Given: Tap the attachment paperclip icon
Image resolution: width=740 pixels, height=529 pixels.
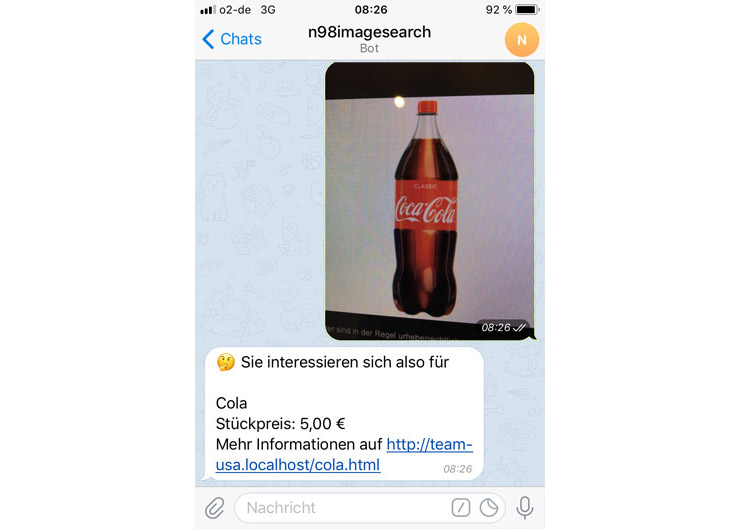Looking at the screenshot, I should tap(215, 508).
